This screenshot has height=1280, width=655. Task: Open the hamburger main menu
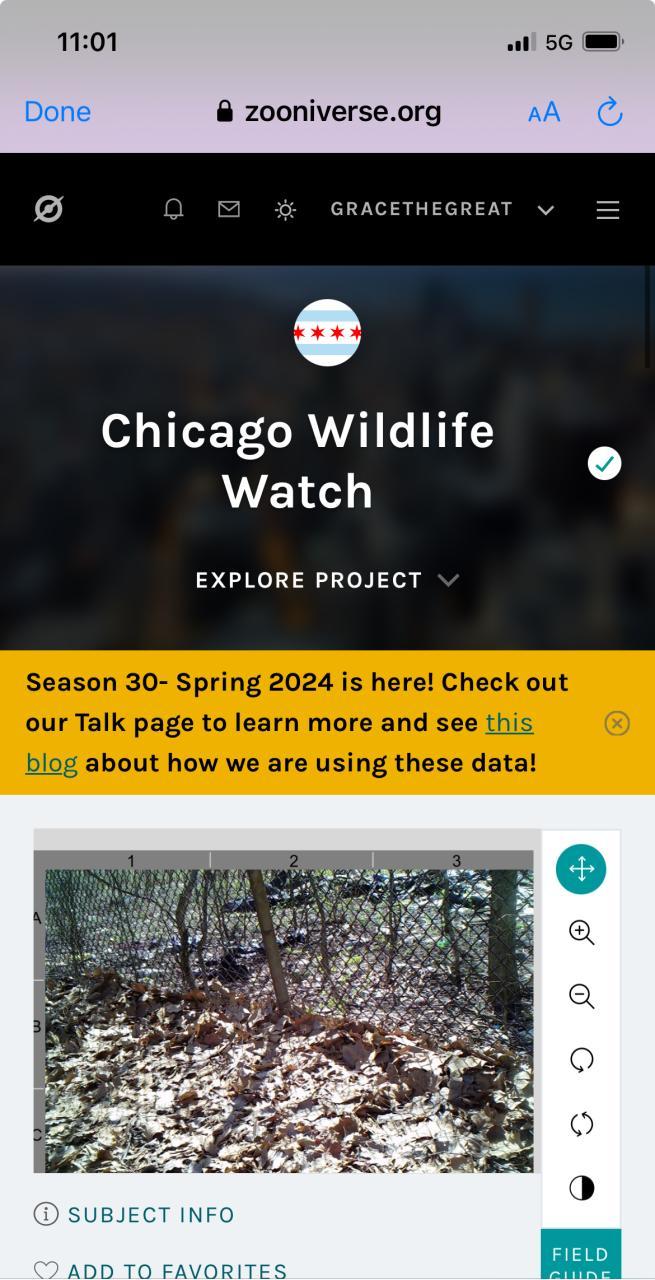tap(608, 210)
